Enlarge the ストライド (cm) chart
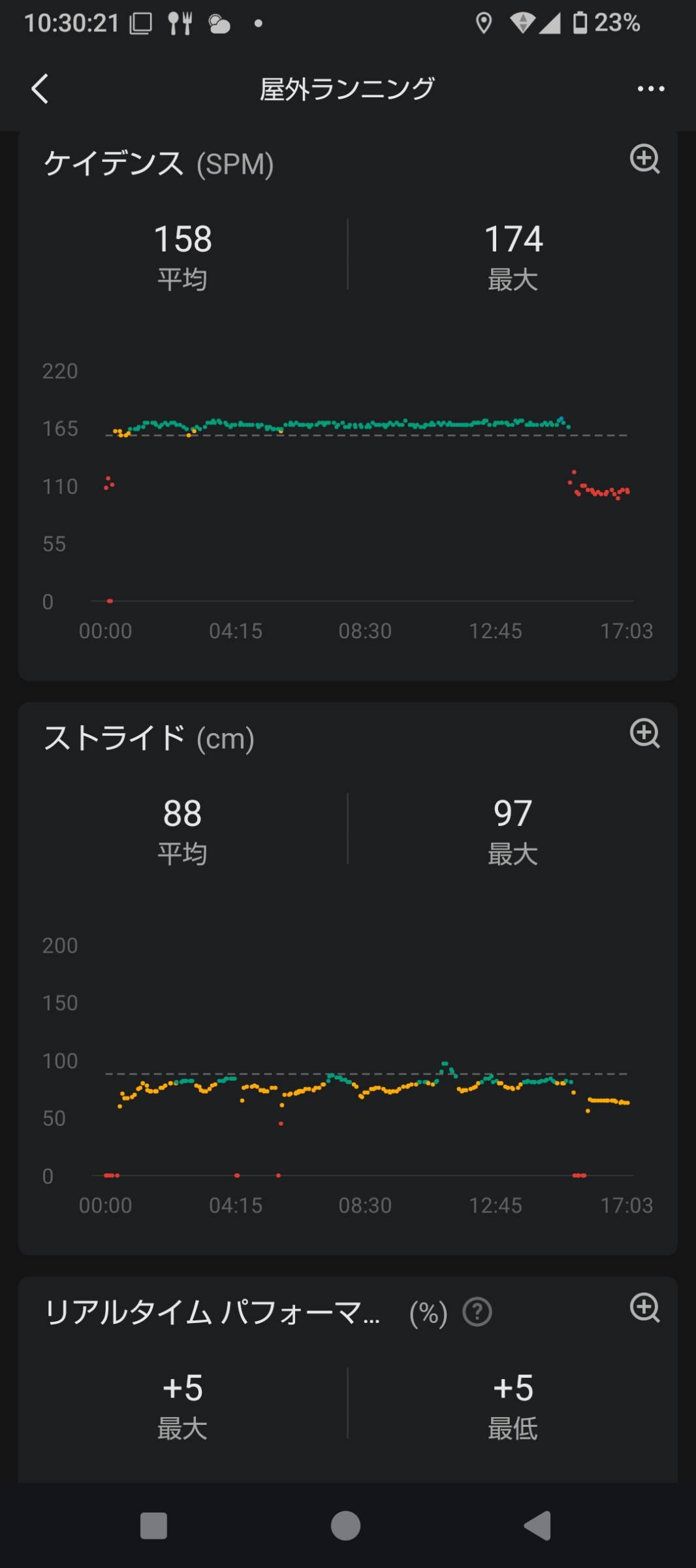 pyautogui.click(x=644, y=733)
